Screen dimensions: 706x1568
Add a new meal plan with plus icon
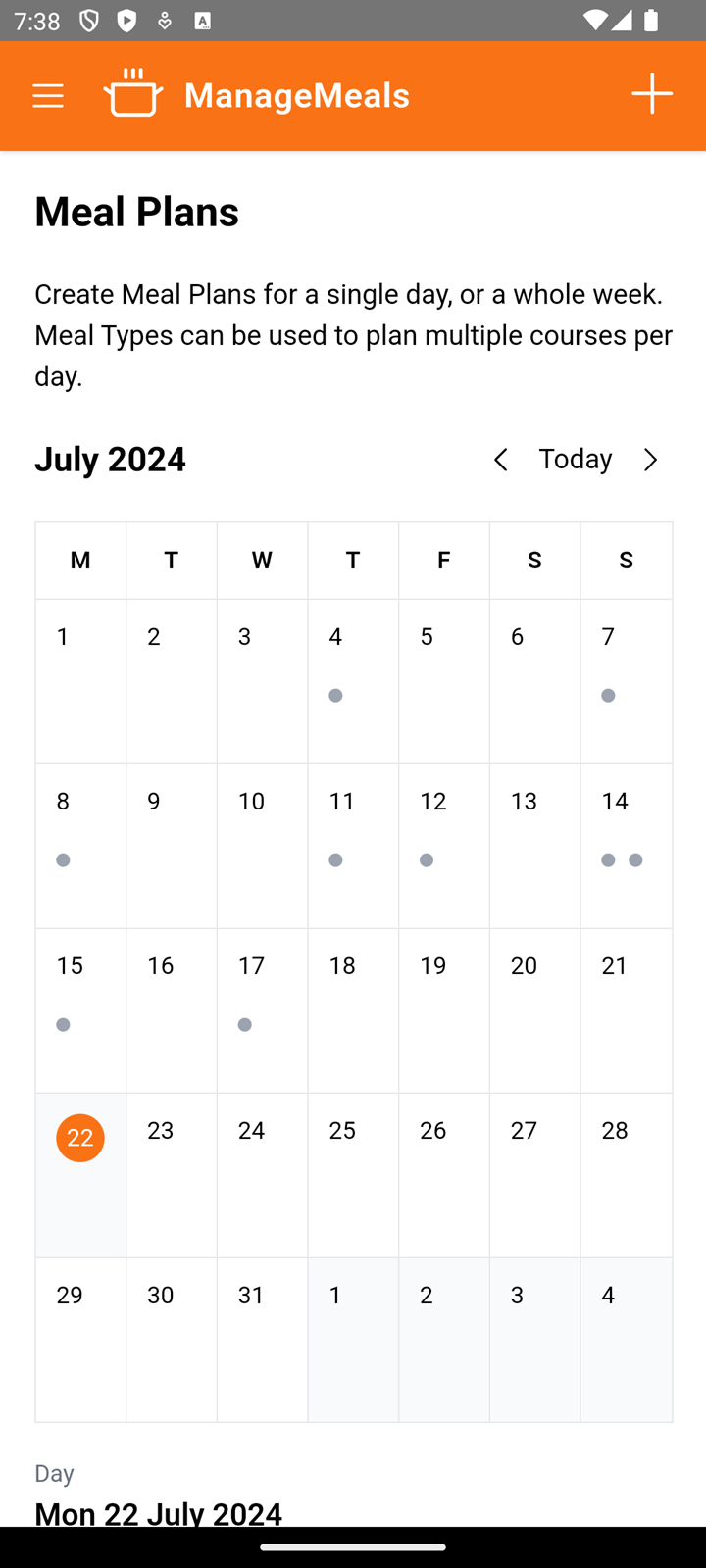pos(652,95)
